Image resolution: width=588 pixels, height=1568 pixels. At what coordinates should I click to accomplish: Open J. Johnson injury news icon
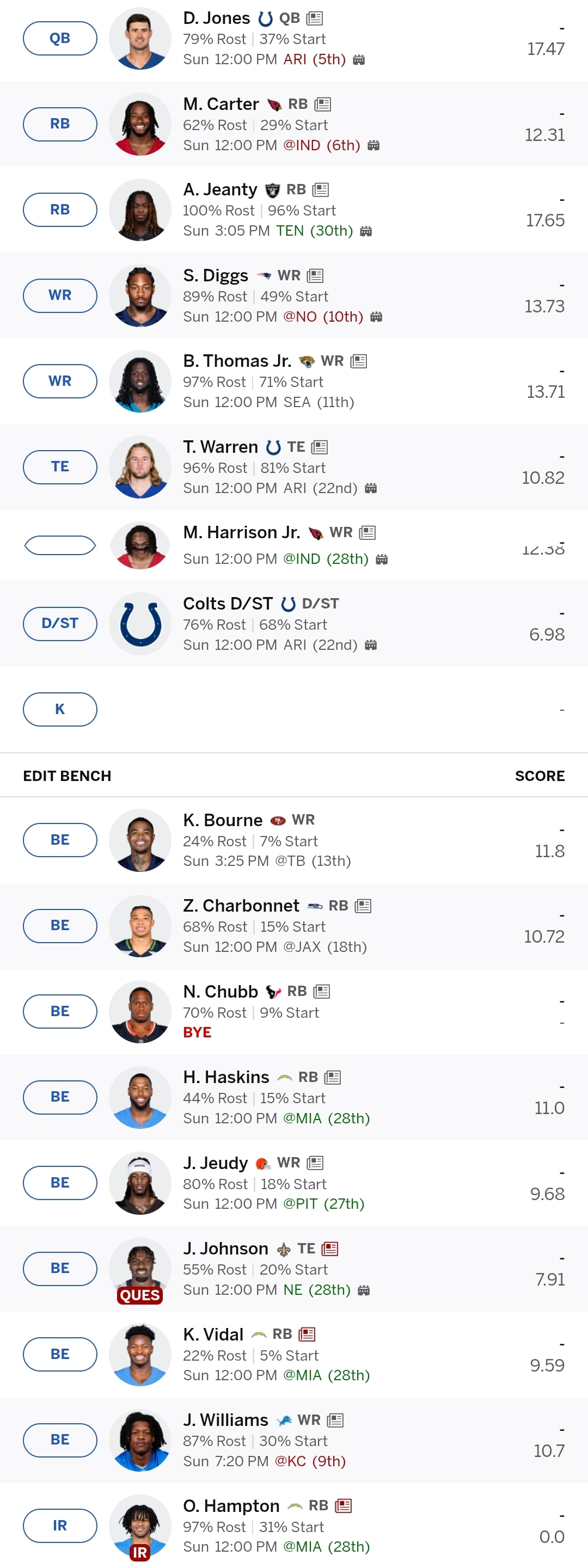click(329, 1249)
